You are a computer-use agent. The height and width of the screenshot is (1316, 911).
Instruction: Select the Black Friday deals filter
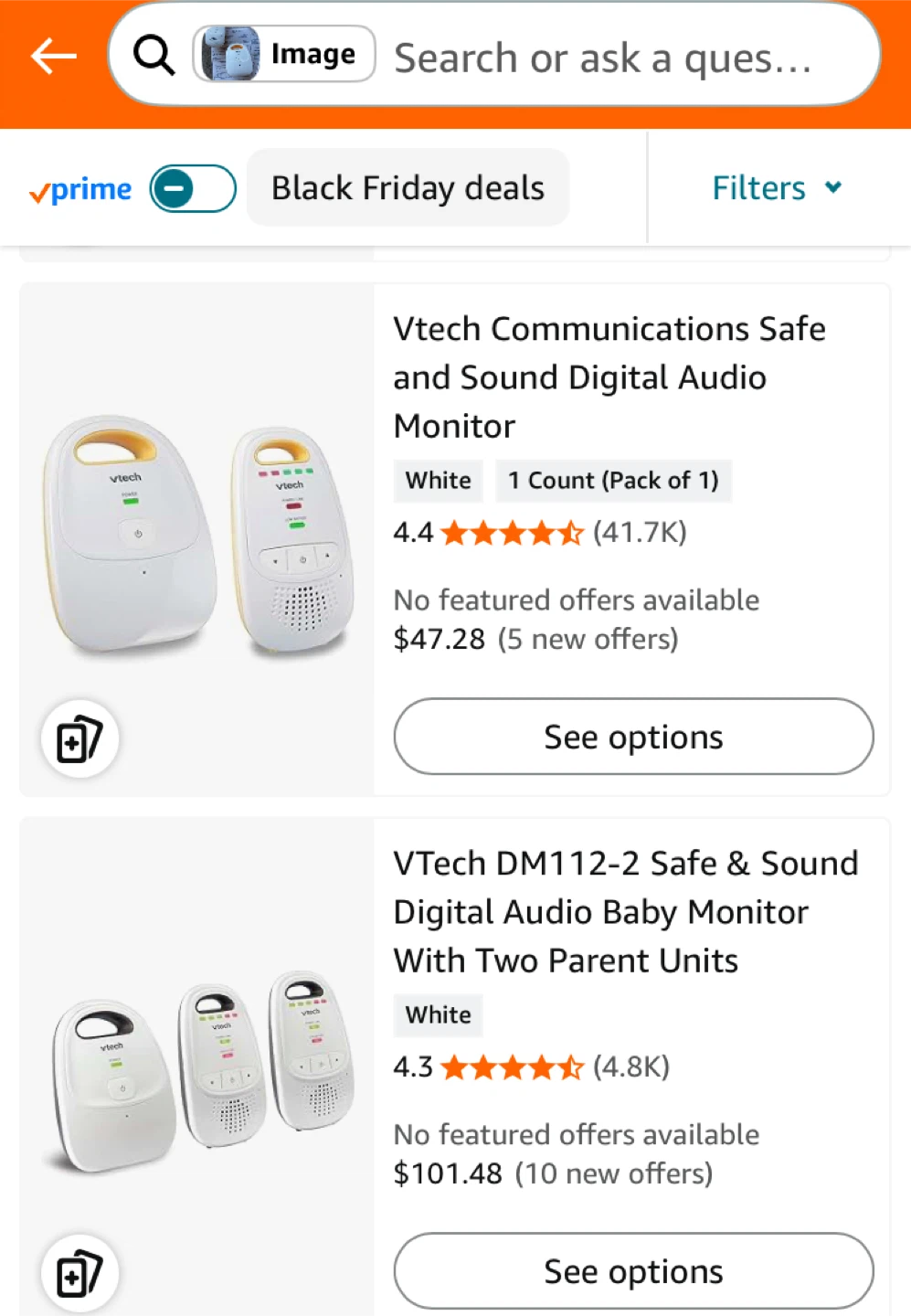click(408, 186)
